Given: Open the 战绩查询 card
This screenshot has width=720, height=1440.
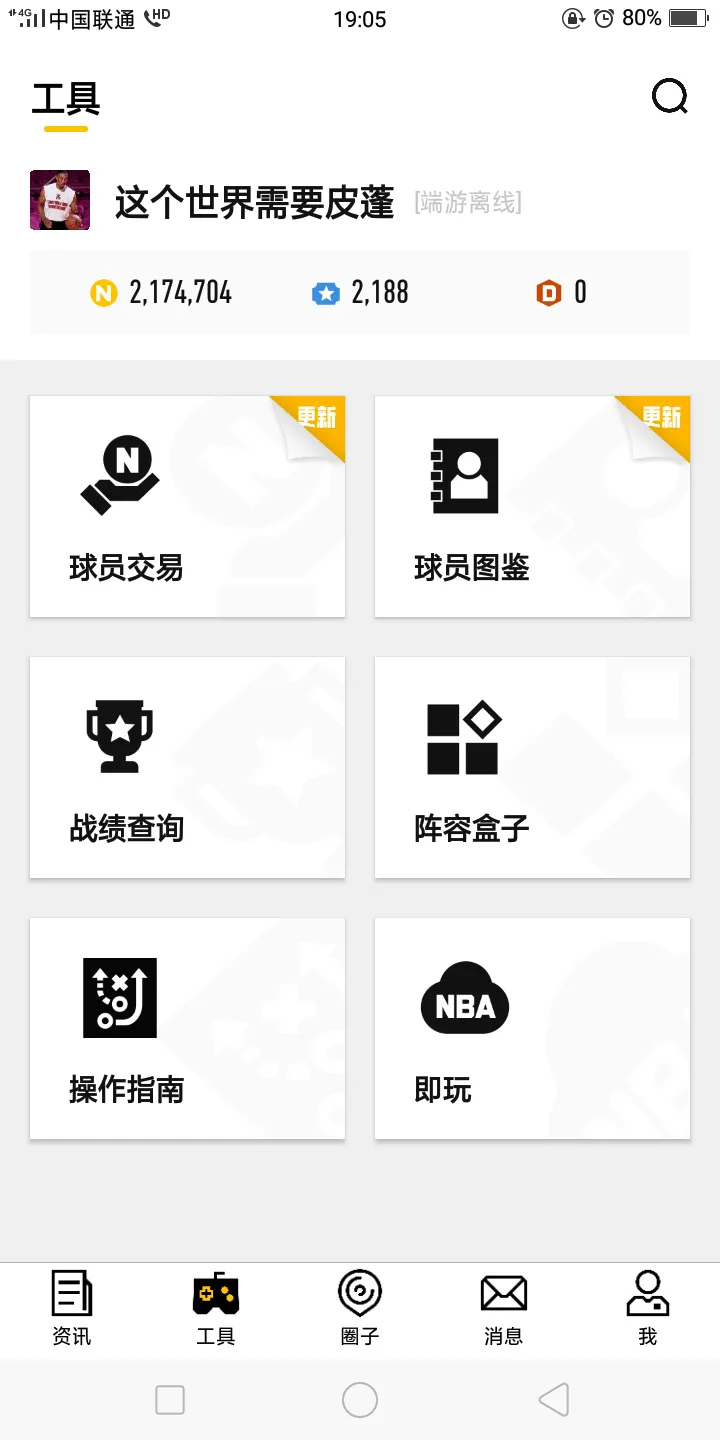Looking at the screenshot, I should (x=187, y=767).
